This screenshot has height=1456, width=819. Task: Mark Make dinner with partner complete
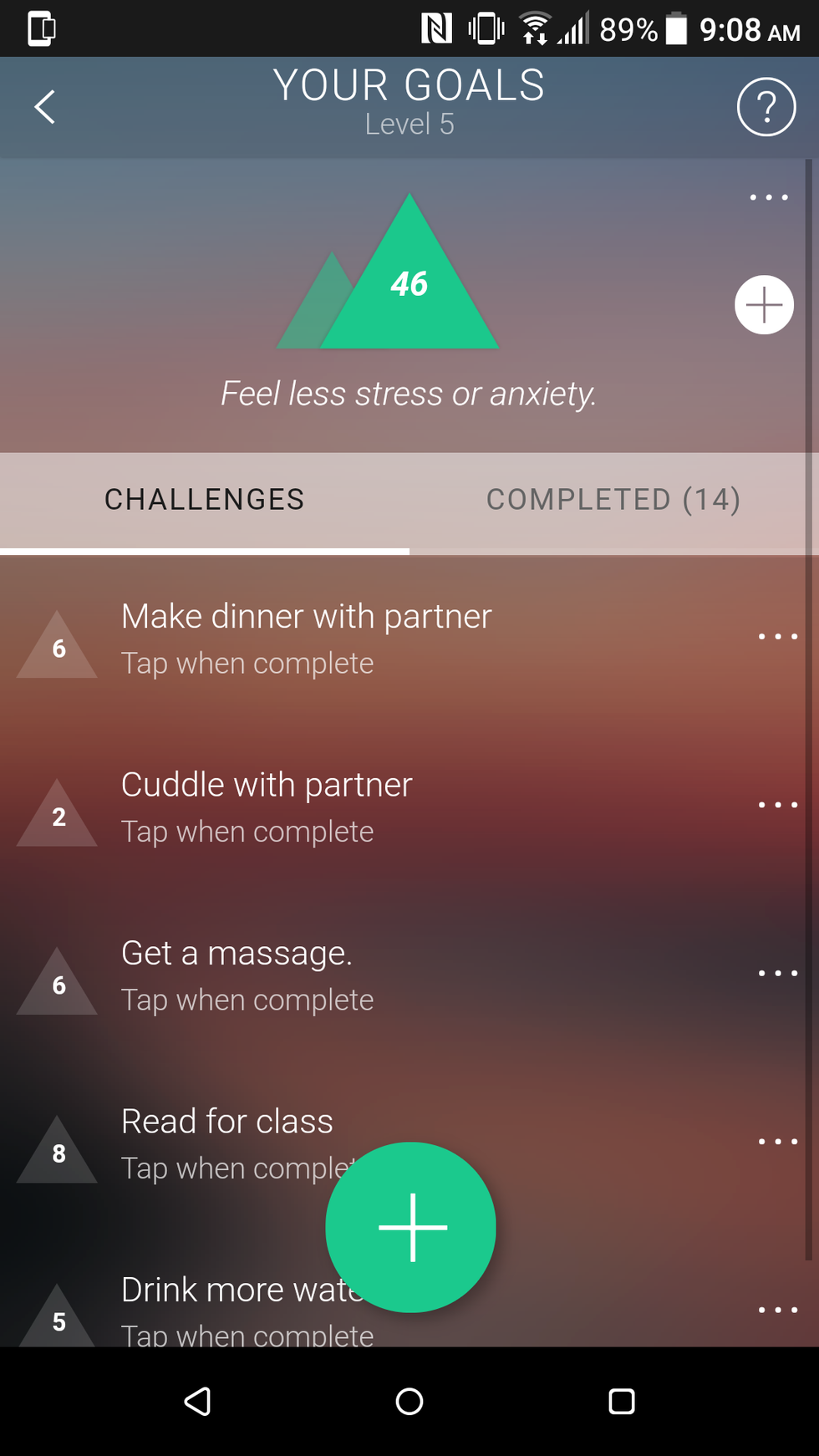306,639
